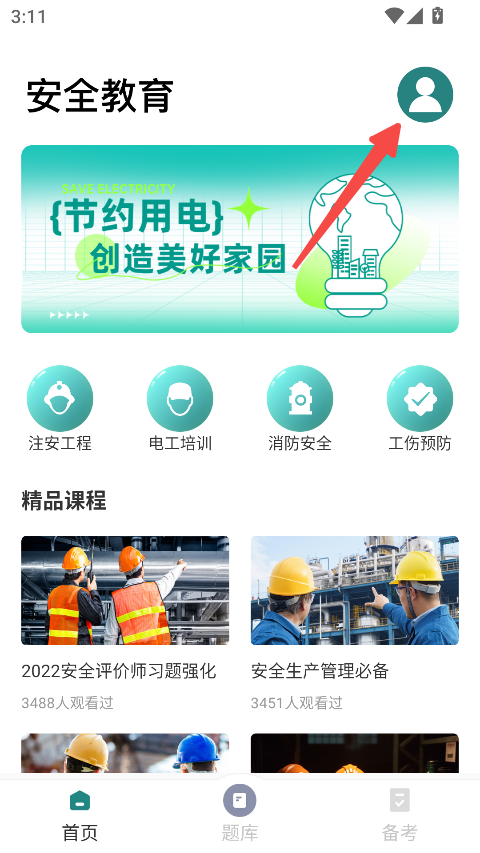
Task: Switch to the 备考 tab
Action: tap(399, 815)
